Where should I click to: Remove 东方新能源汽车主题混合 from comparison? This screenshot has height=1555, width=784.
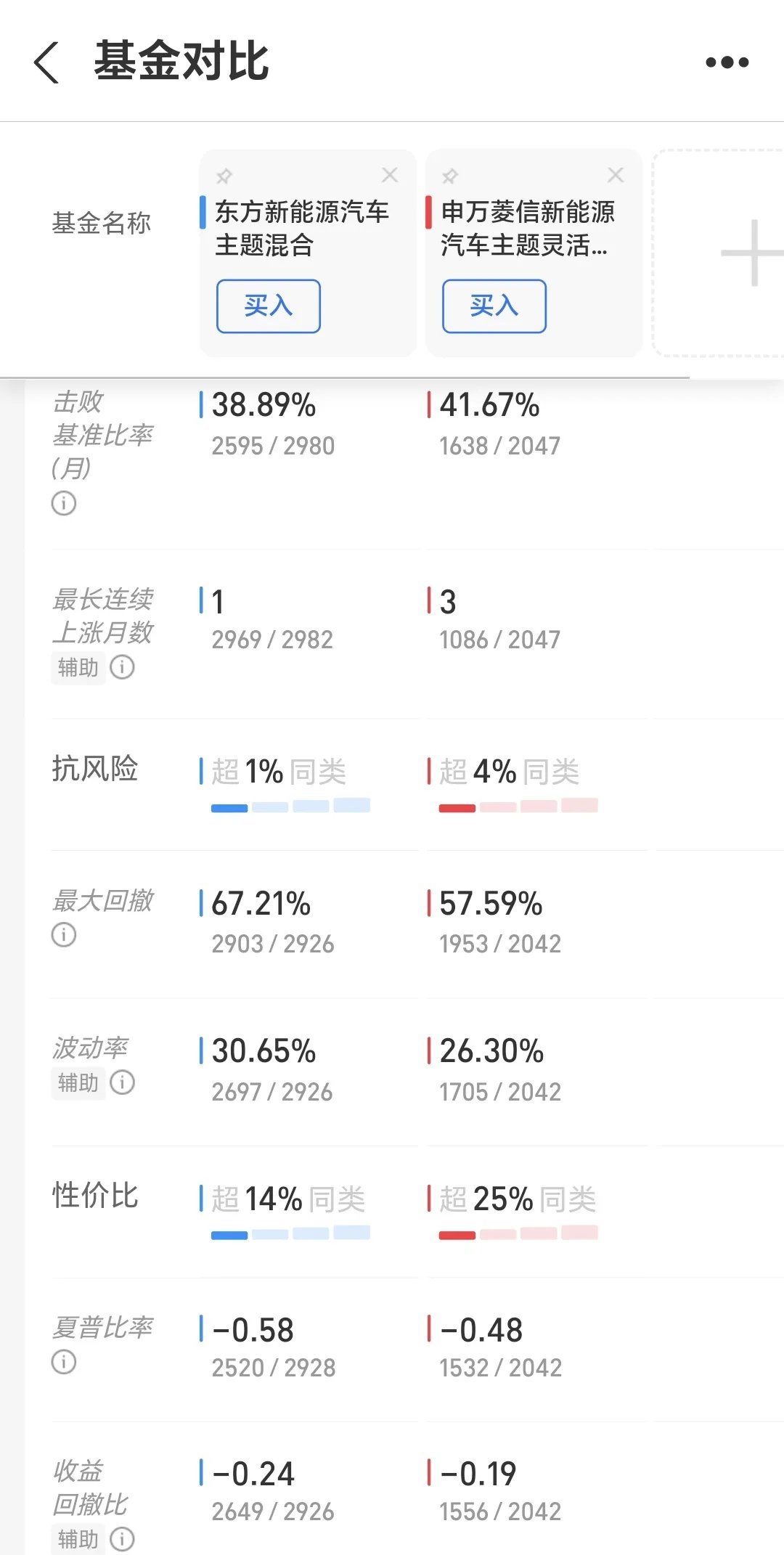390,175
